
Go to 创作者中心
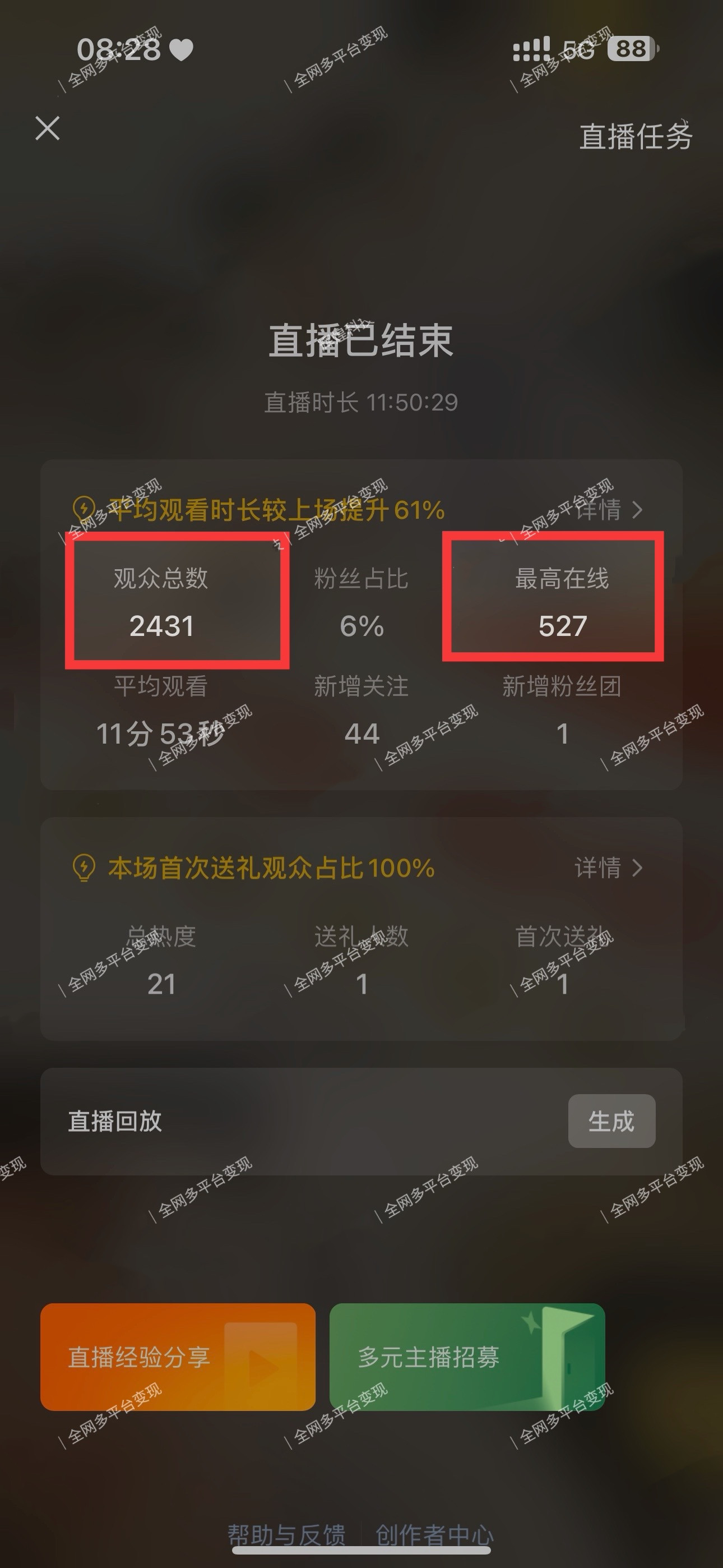[x=434, y=1533]
